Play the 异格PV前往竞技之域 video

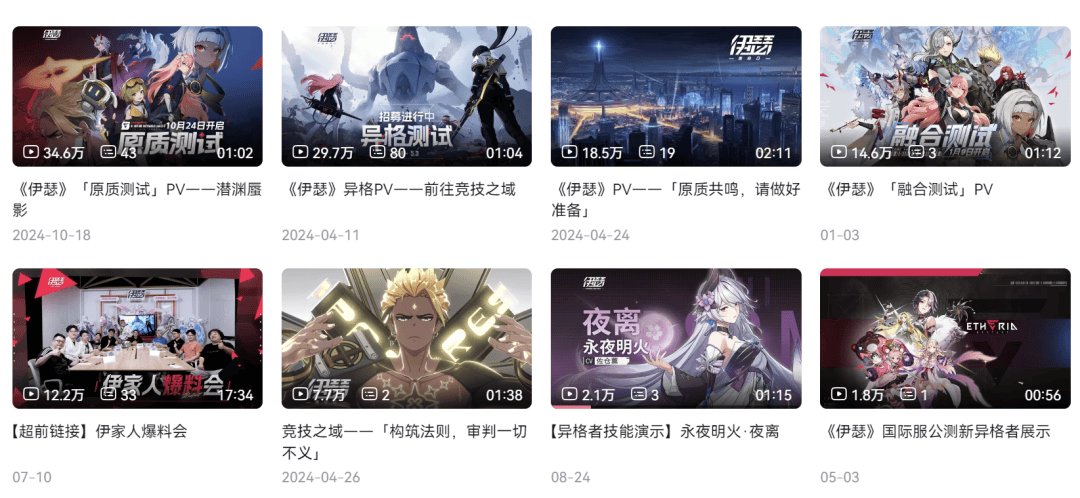point(406,96)
